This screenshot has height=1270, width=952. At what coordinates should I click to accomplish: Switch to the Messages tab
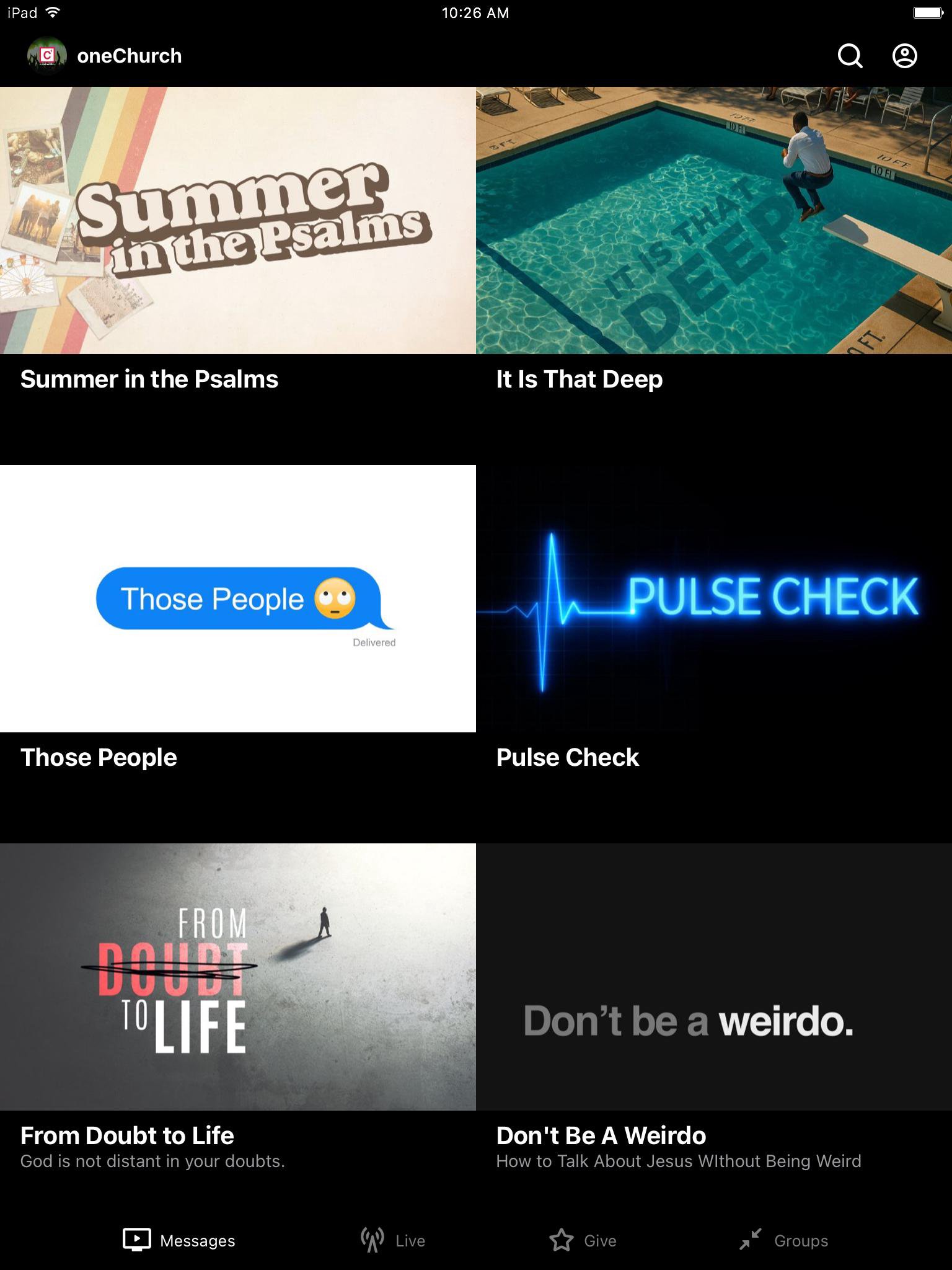point(179,1240)
